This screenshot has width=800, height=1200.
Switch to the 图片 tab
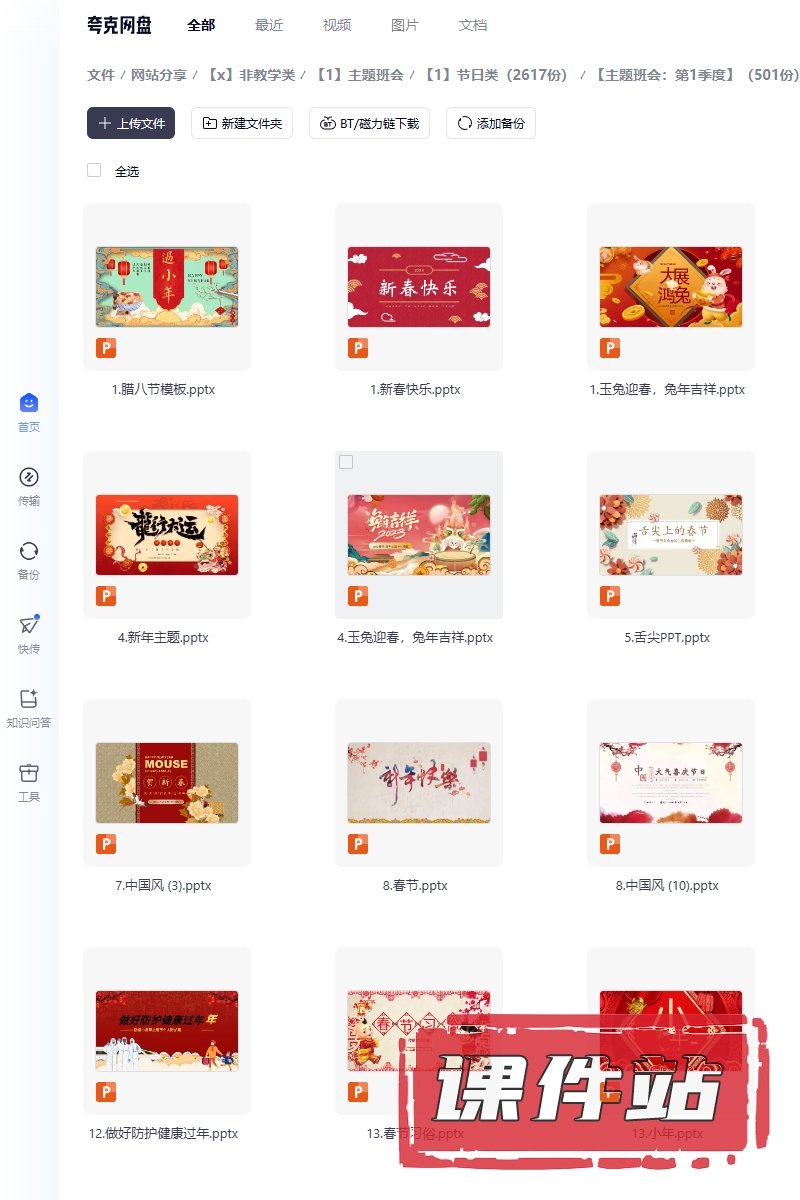(x=405, y=25)
